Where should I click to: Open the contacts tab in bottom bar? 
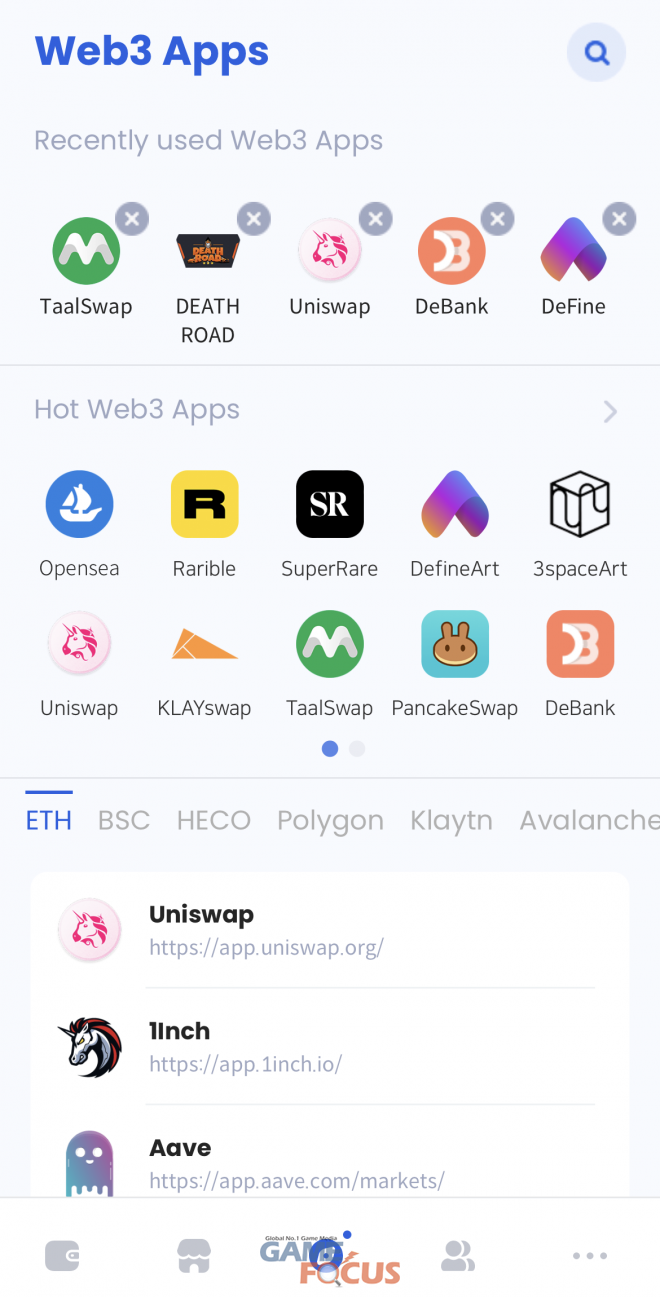click(x=458, y=1255)
